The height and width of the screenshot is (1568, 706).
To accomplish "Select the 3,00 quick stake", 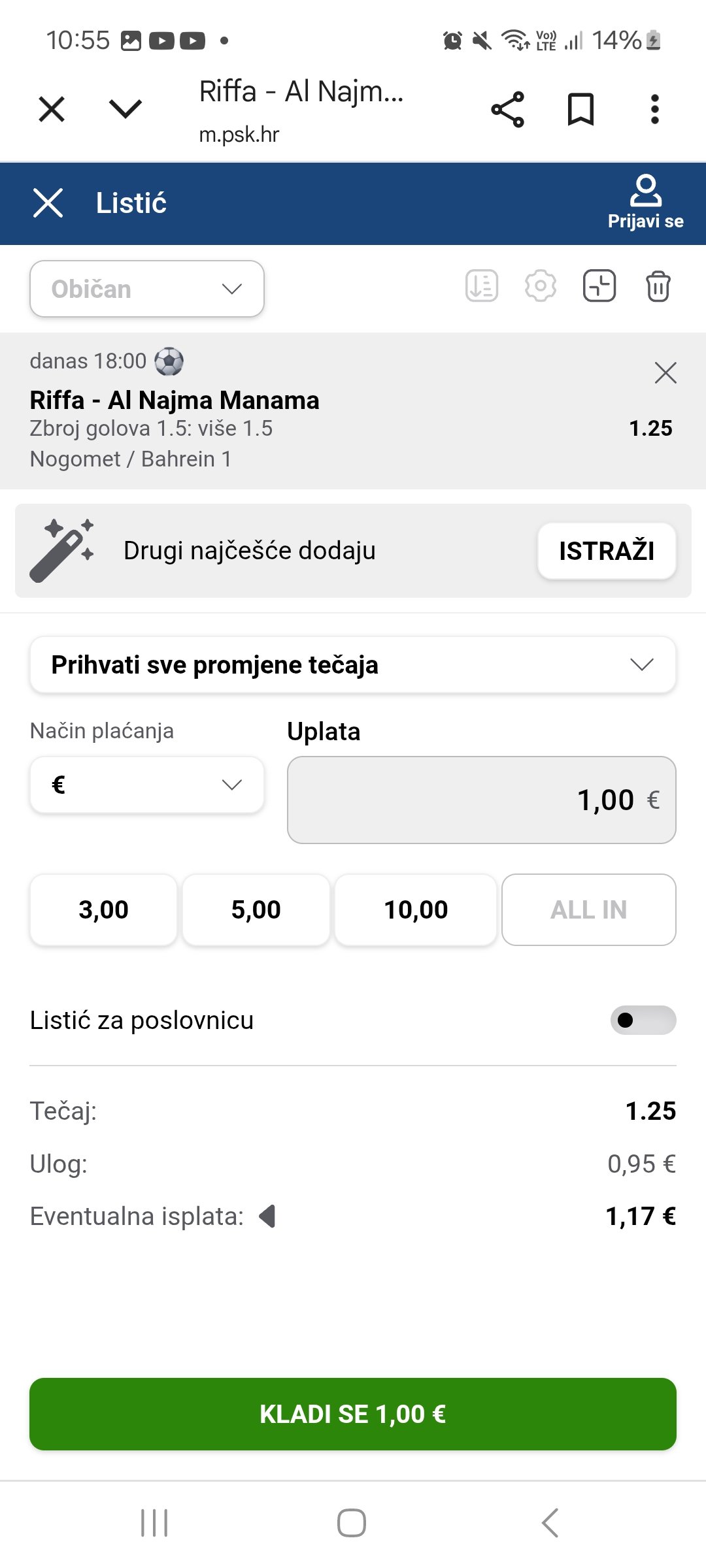I will pos(103,909).
